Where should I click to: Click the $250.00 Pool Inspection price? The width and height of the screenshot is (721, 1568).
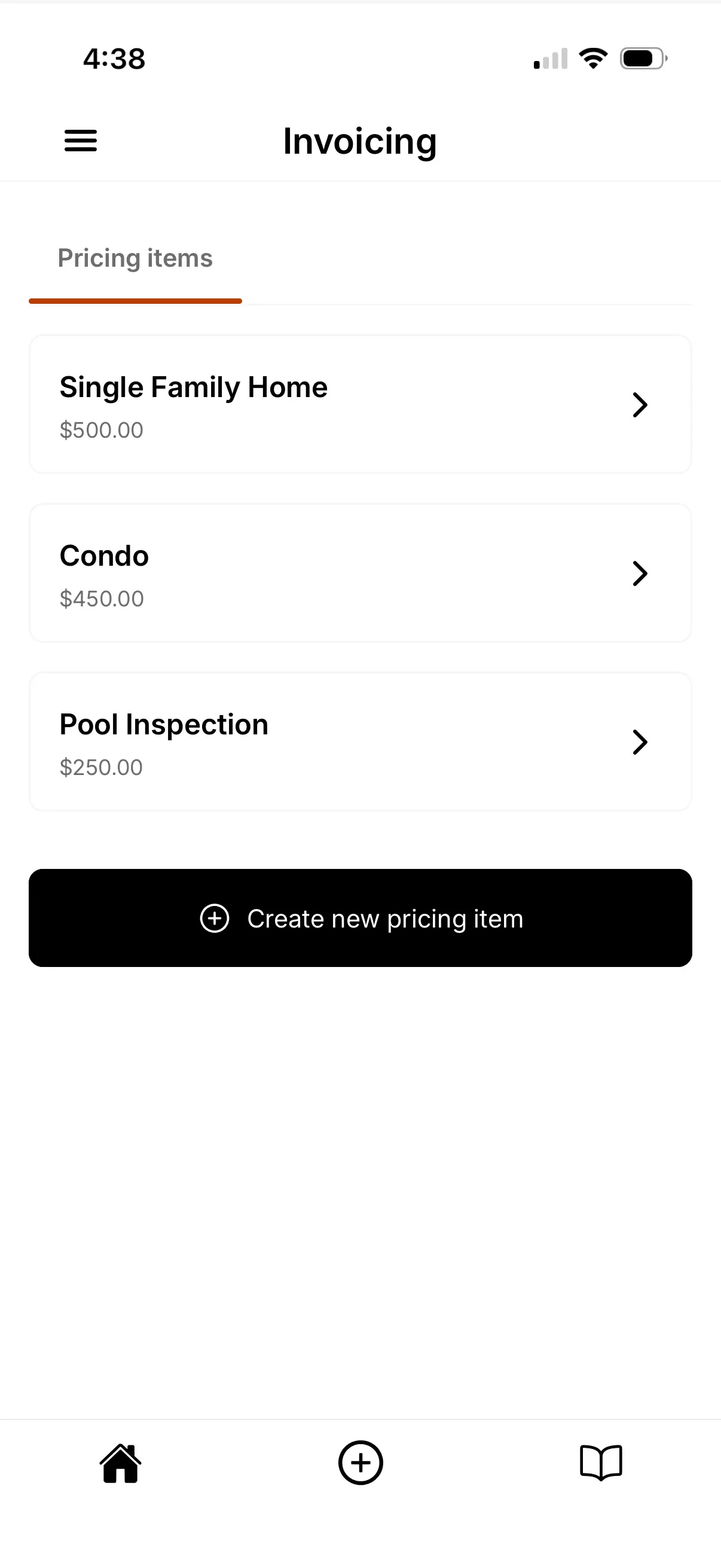tap(101, 768)
